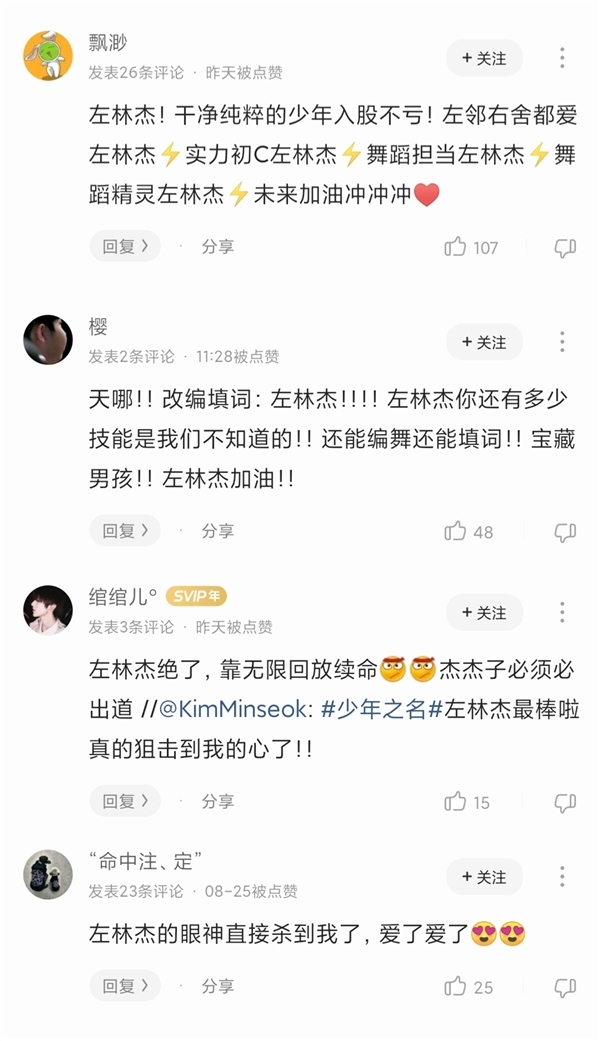600x1041 pixels.
Task: Dislike “命中注、定” comment
Action: point(565,986)
